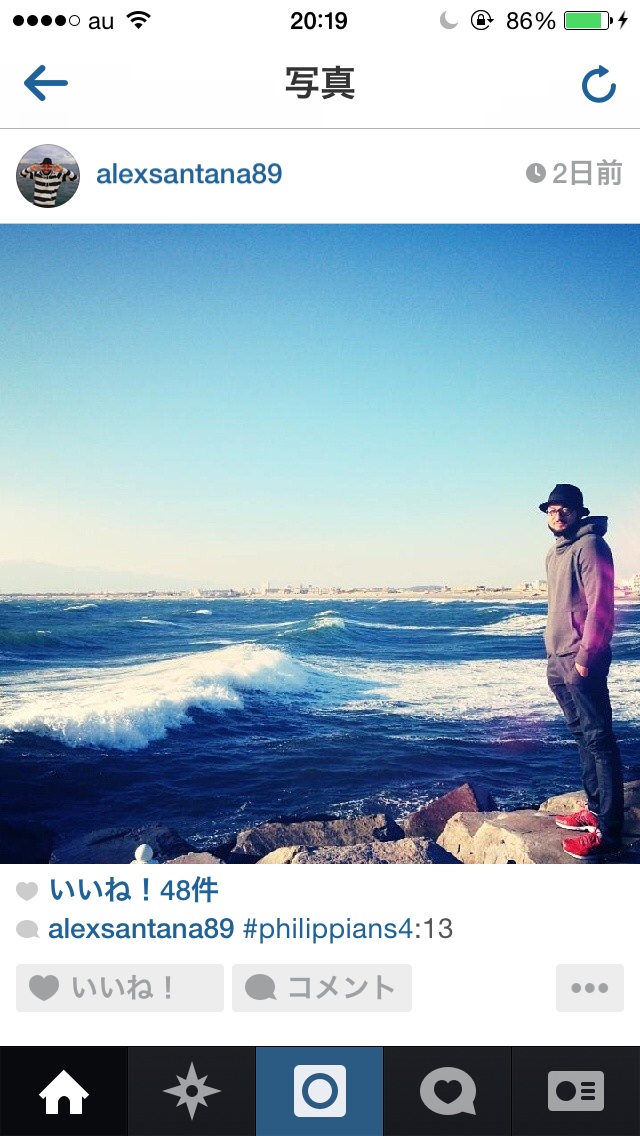
Task: Tap the コメント button to comment
Action: tap(321, 988)
